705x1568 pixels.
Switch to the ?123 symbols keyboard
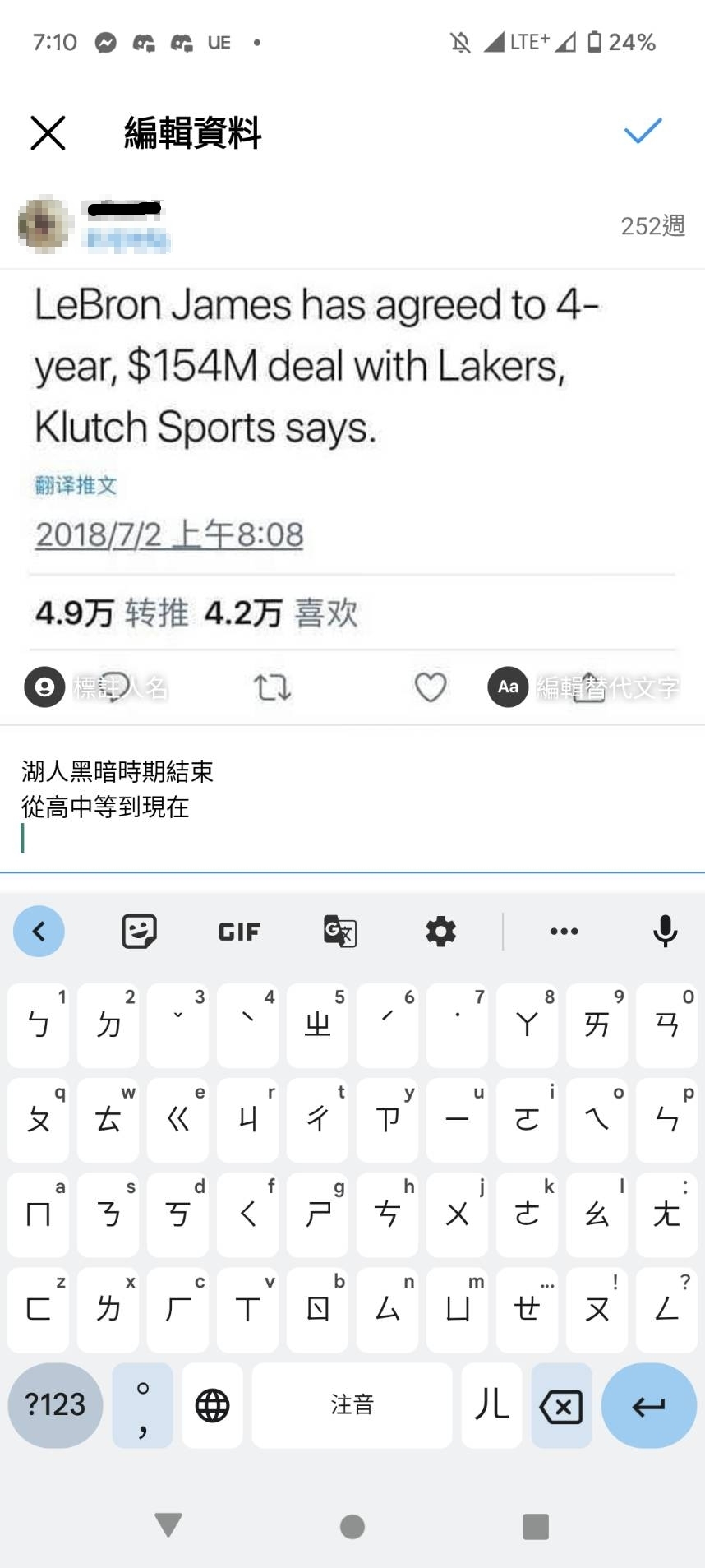(x=55, y=1404)
